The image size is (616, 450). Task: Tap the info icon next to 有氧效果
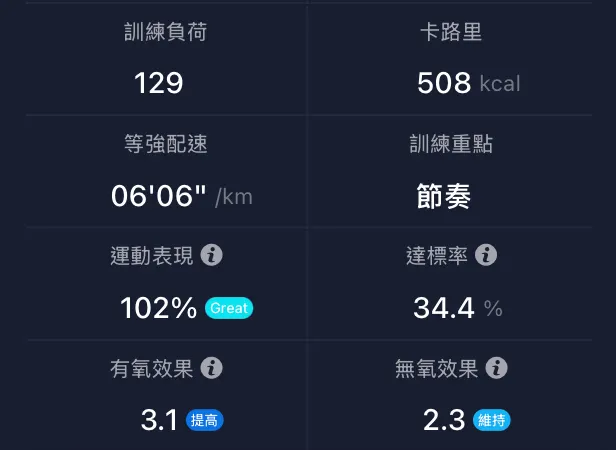pos(211,368)
